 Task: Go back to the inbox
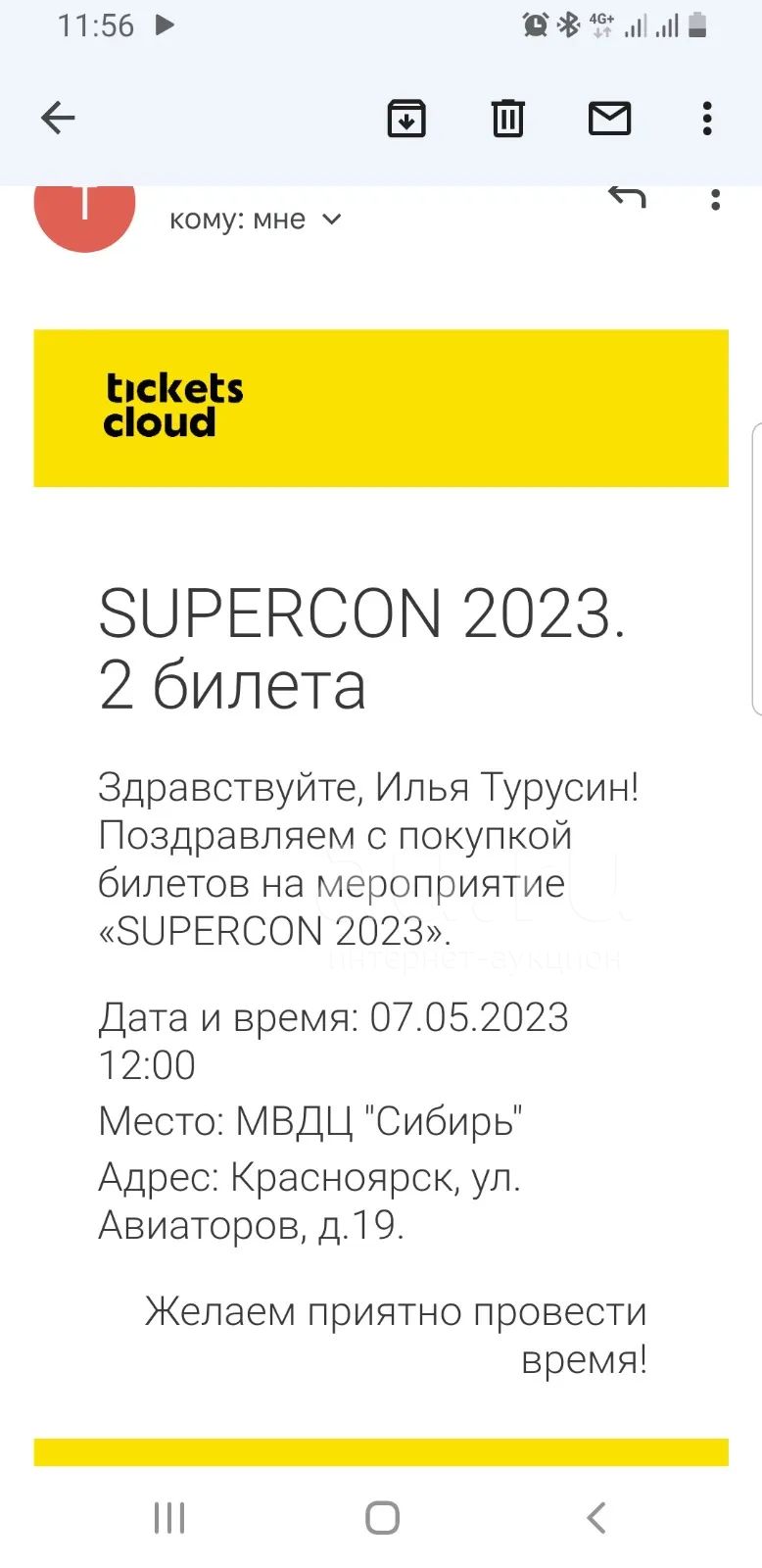point(58,119)
